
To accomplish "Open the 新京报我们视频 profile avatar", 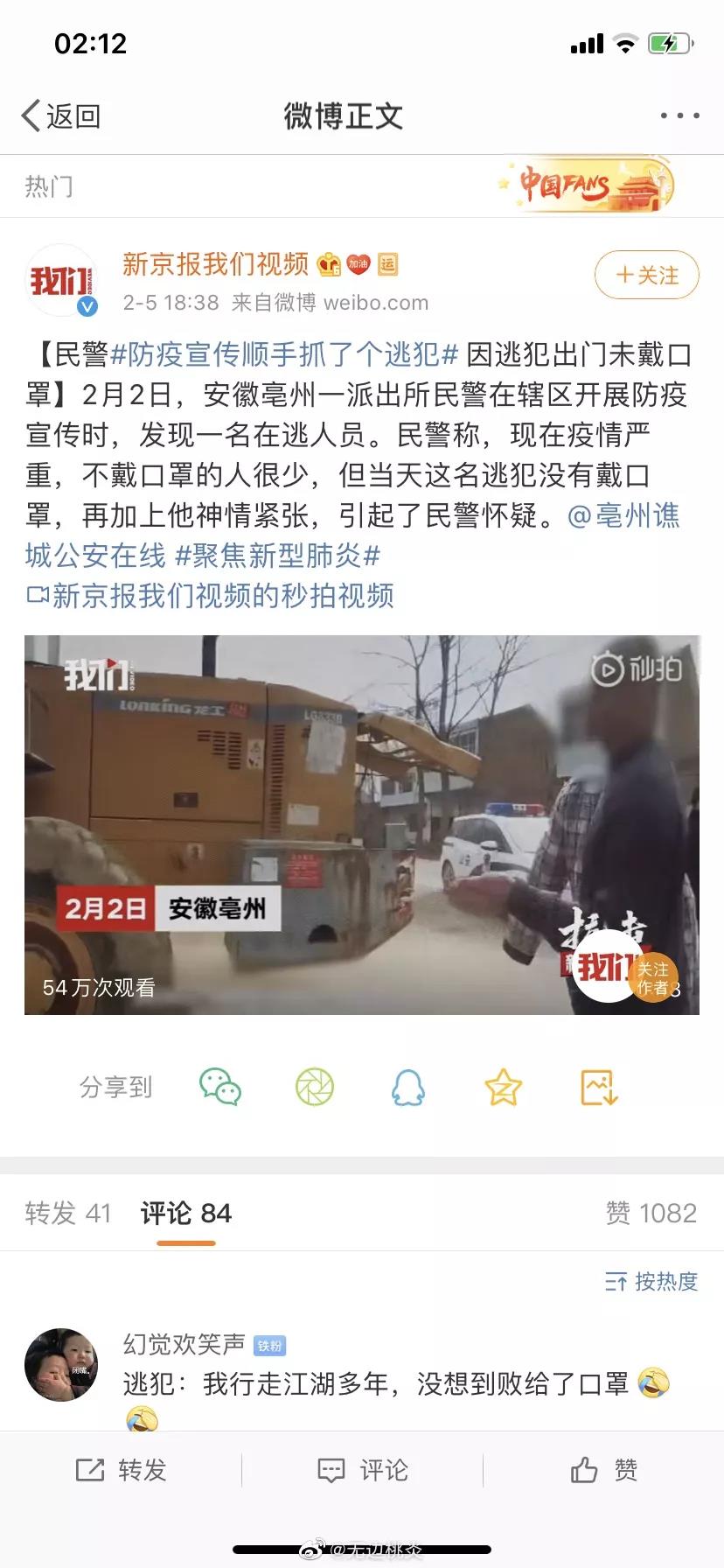I will click(x=61, y=281).
